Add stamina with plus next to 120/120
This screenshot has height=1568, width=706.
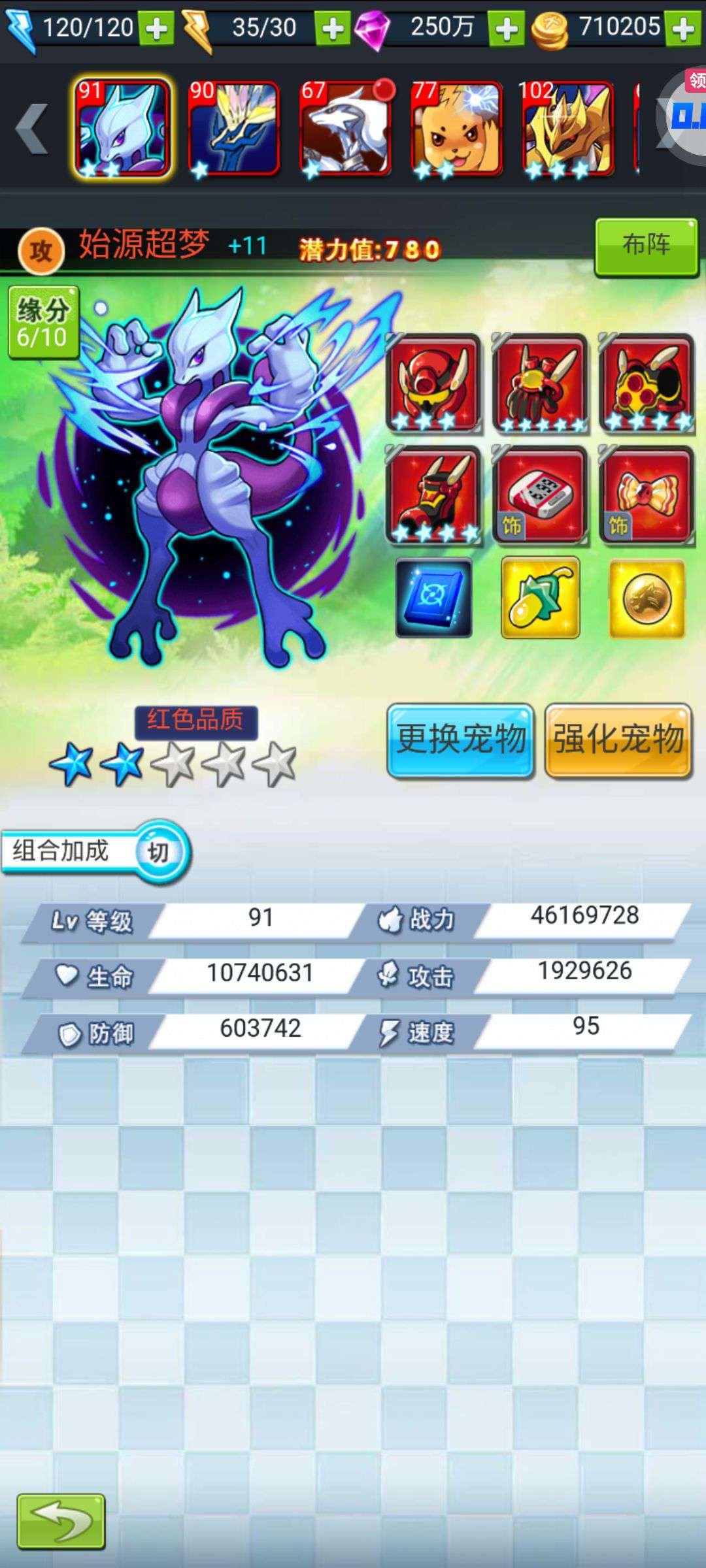pos(156,29)
